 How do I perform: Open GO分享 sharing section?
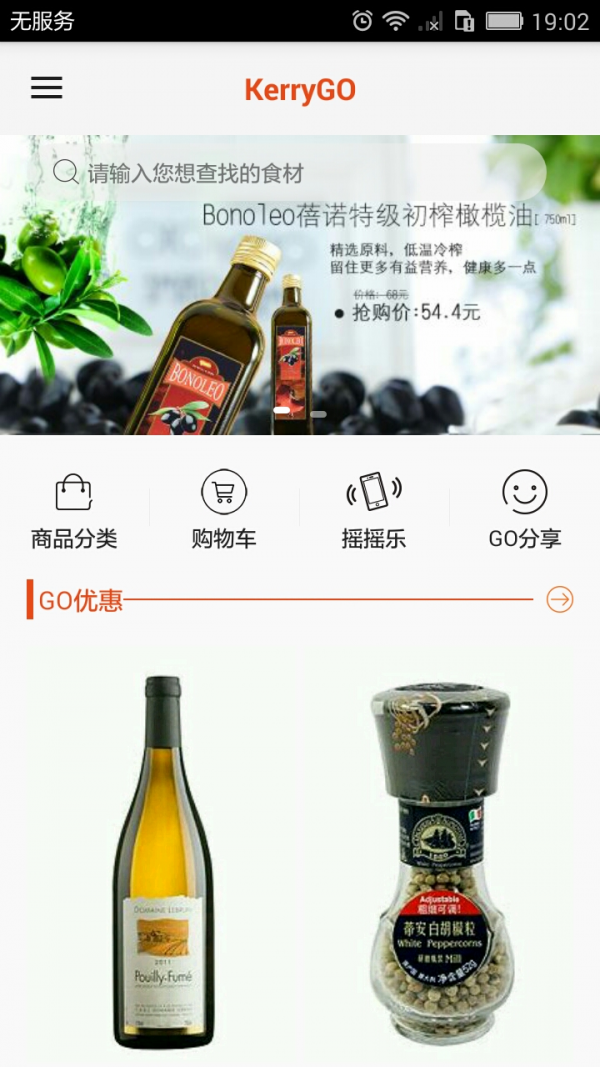click(525, 511)
